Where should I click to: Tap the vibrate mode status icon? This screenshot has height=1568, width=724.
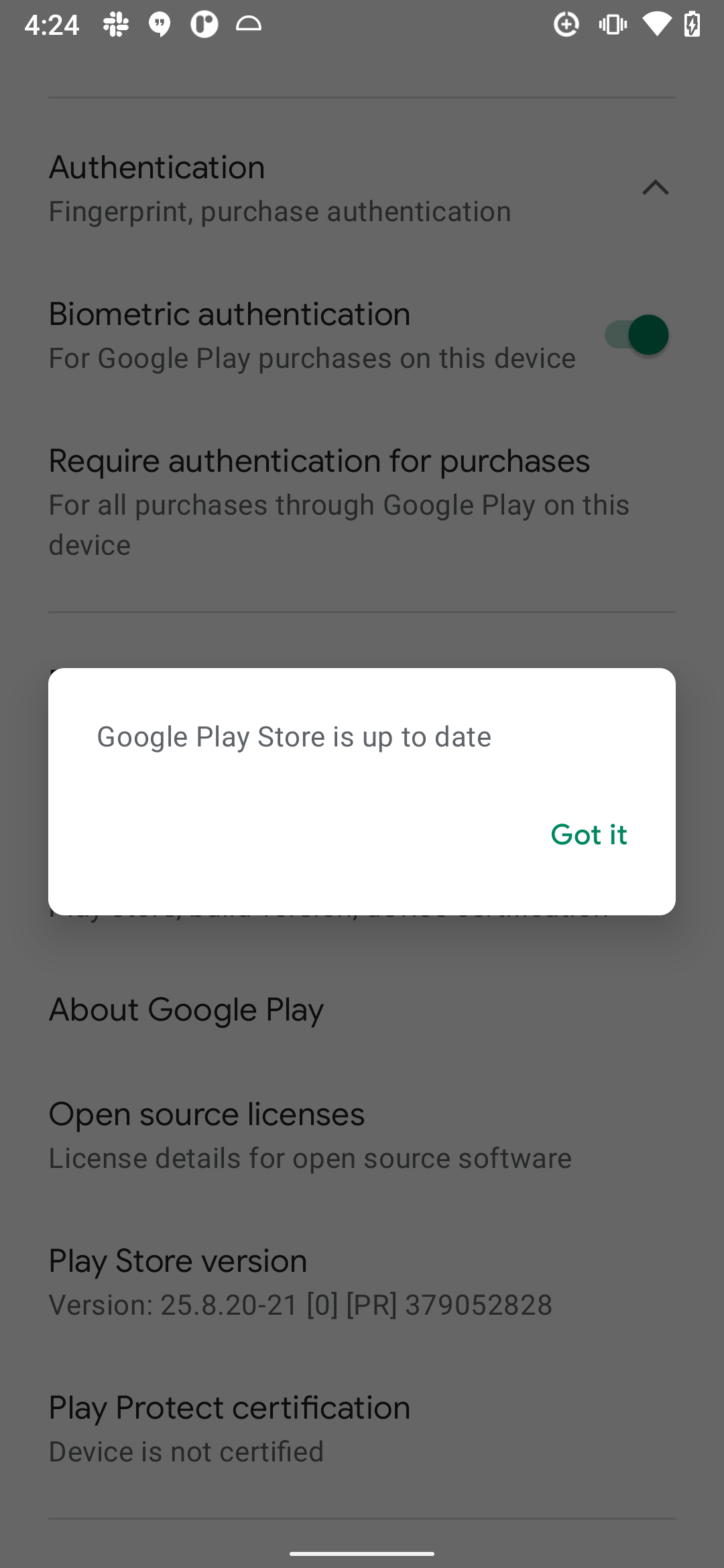click(611, 24)
